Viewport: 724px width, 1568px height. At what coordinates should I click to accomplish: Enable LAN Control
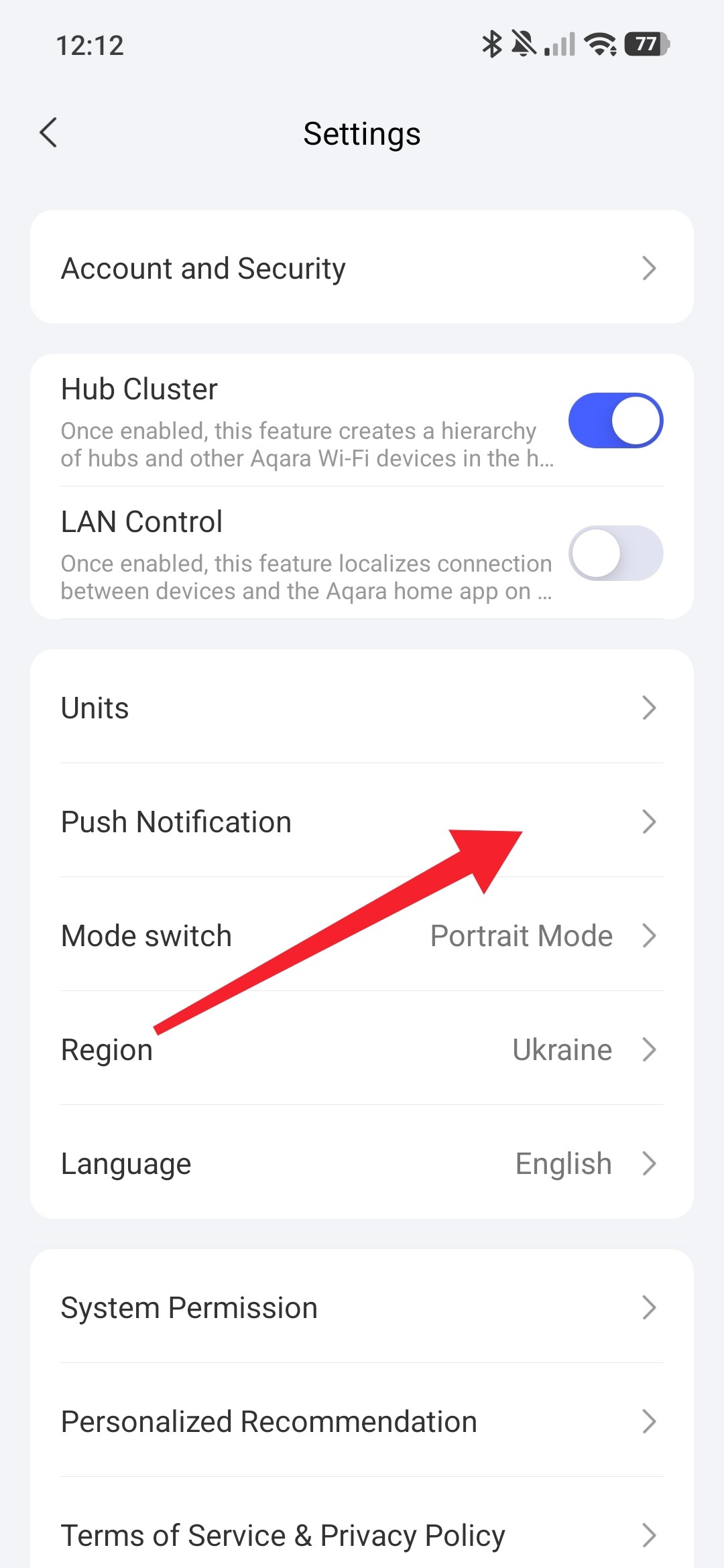click(615, 553)
